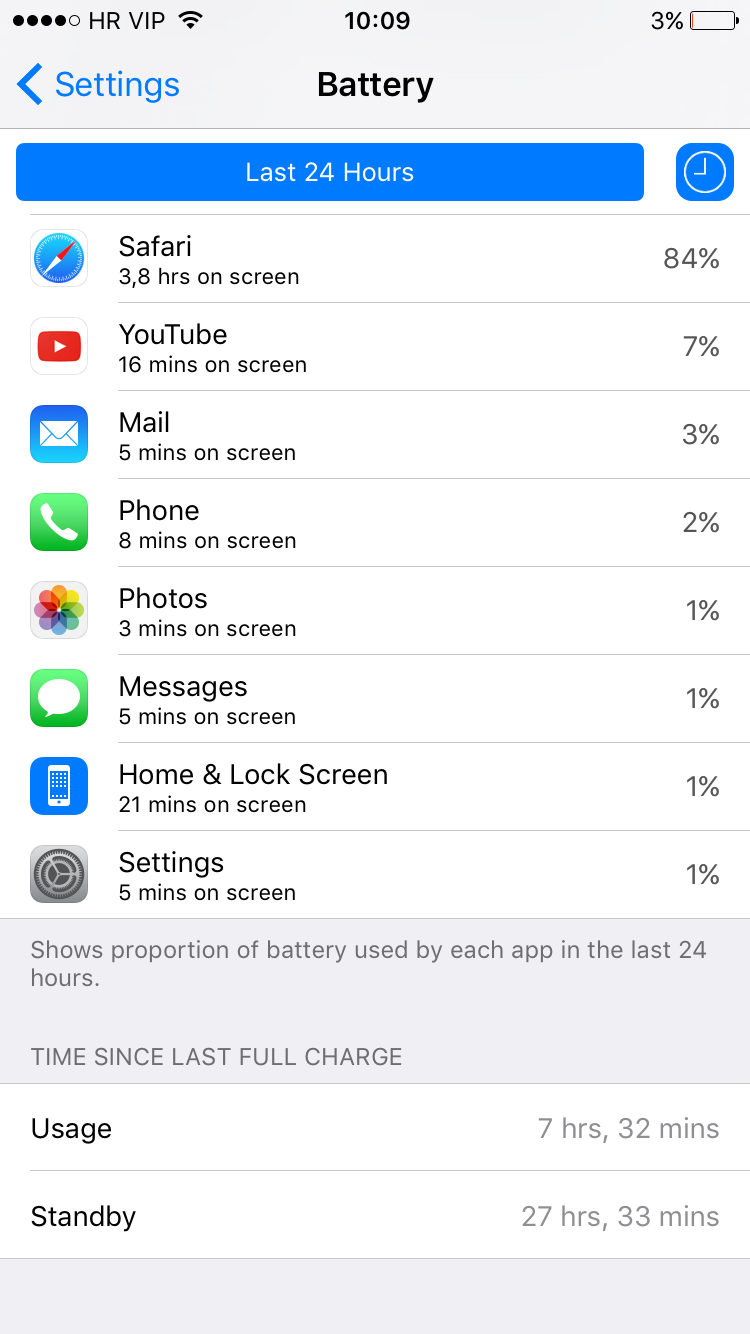Tap the YouTube battery usage row
This screenshot has height=1334, width=750.
[375, 347]
